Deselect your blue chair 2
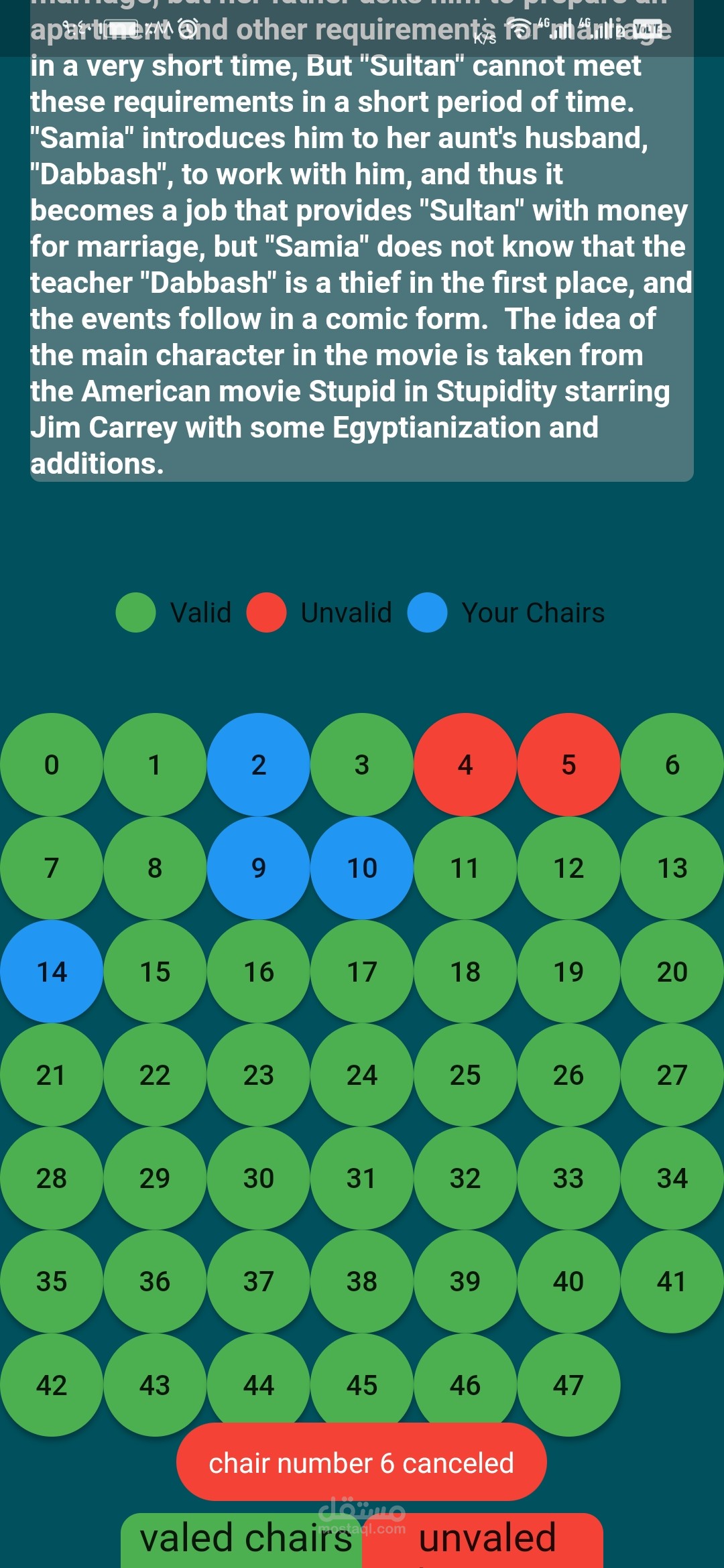 point(258,765)
